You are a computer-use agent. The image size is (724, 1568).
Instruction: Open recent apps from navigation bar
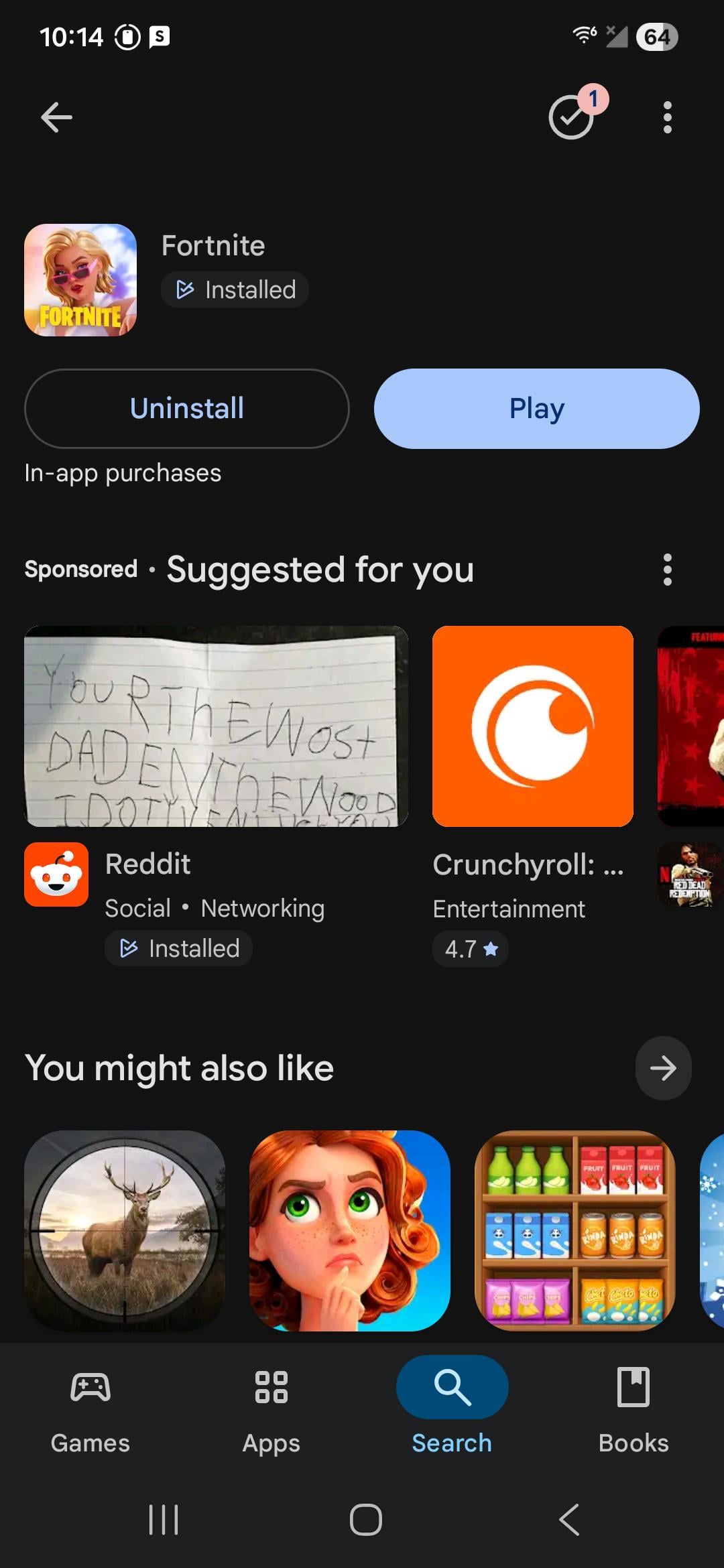(x=164, y=1520)
